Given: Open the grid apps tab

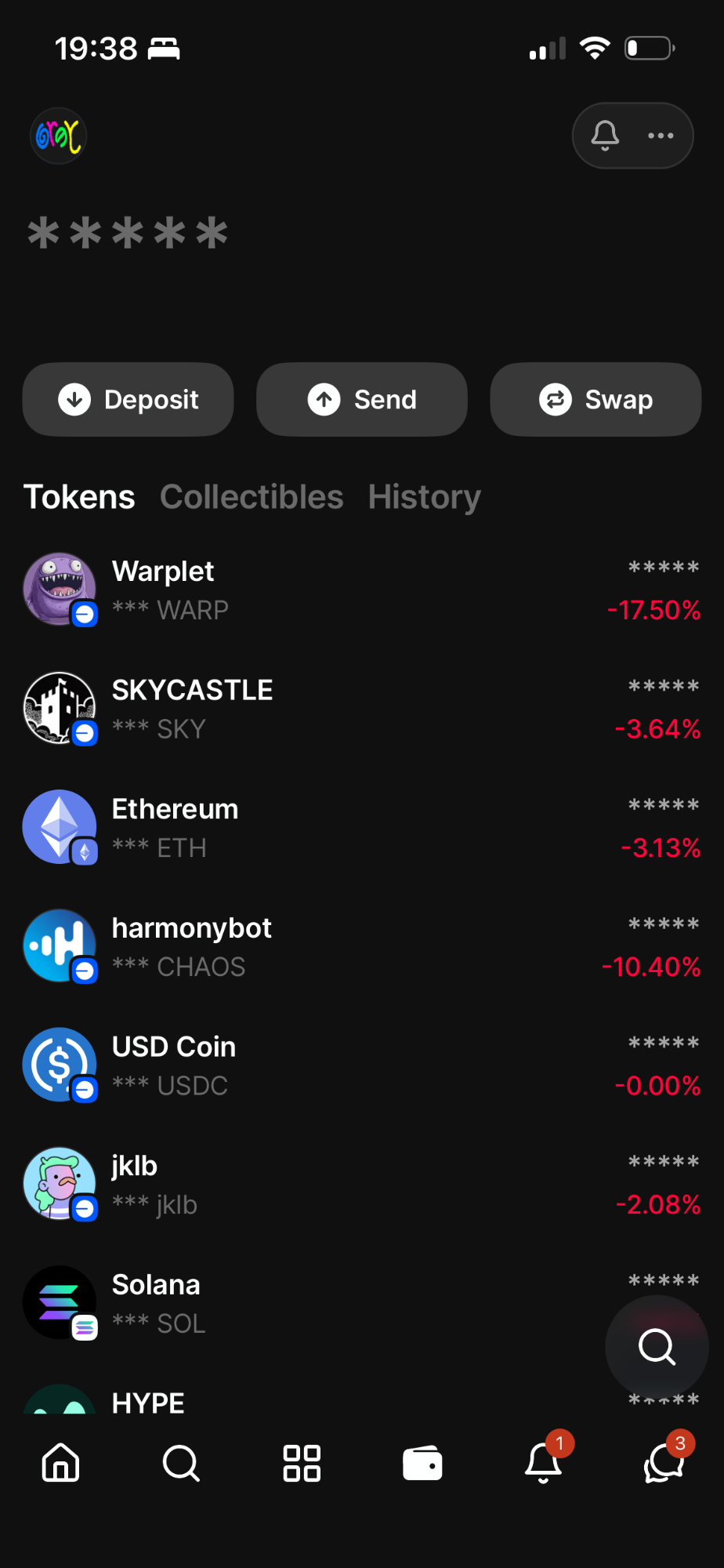Looking at the screenshot, I should 302,1463.
